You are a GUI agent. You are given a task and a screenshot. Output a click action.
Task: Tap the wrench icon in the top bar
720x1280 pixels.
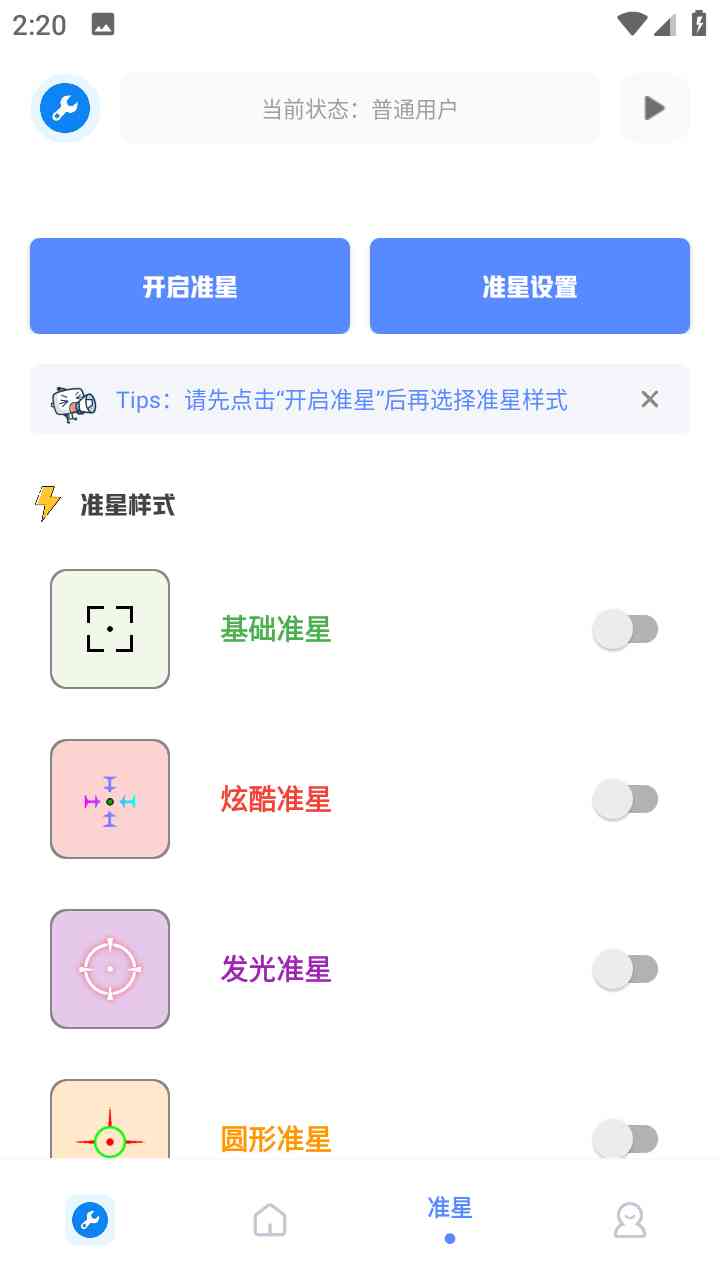[65, 108]
